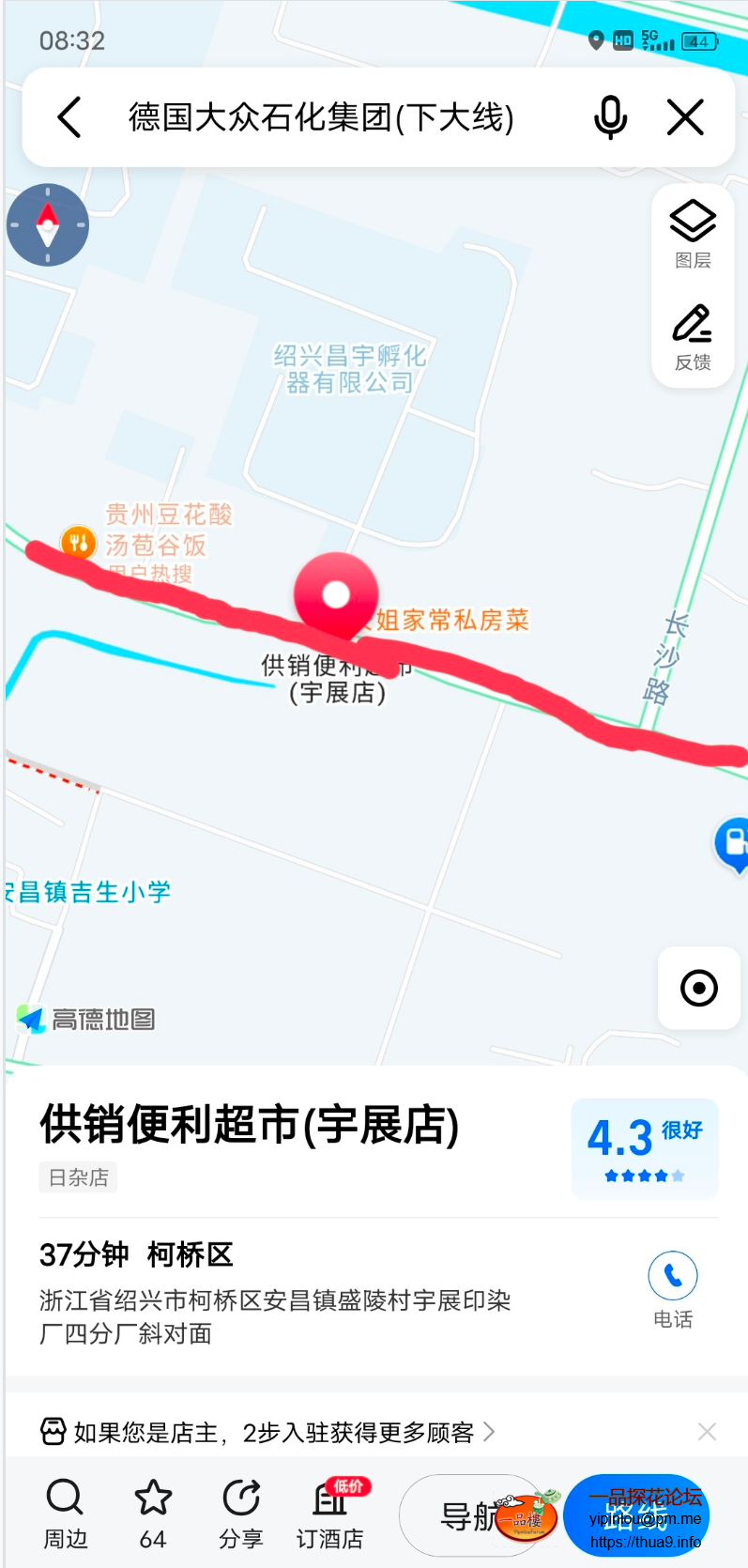Favorite this place with the star

click(x=153, y=1513)
